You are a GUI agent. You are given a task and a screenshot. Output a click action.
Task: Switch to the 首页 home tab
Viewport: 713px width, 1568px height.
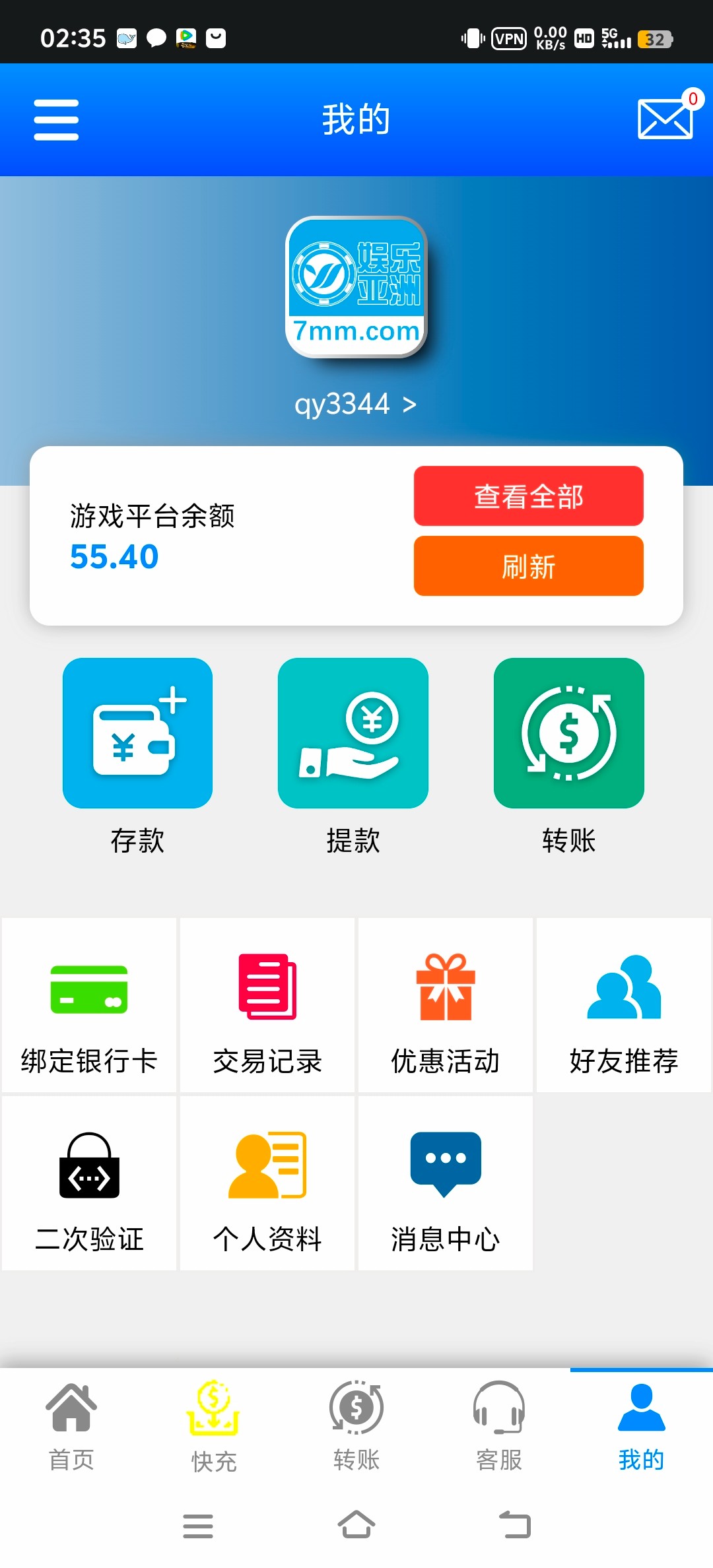(x=71, y=1425)
